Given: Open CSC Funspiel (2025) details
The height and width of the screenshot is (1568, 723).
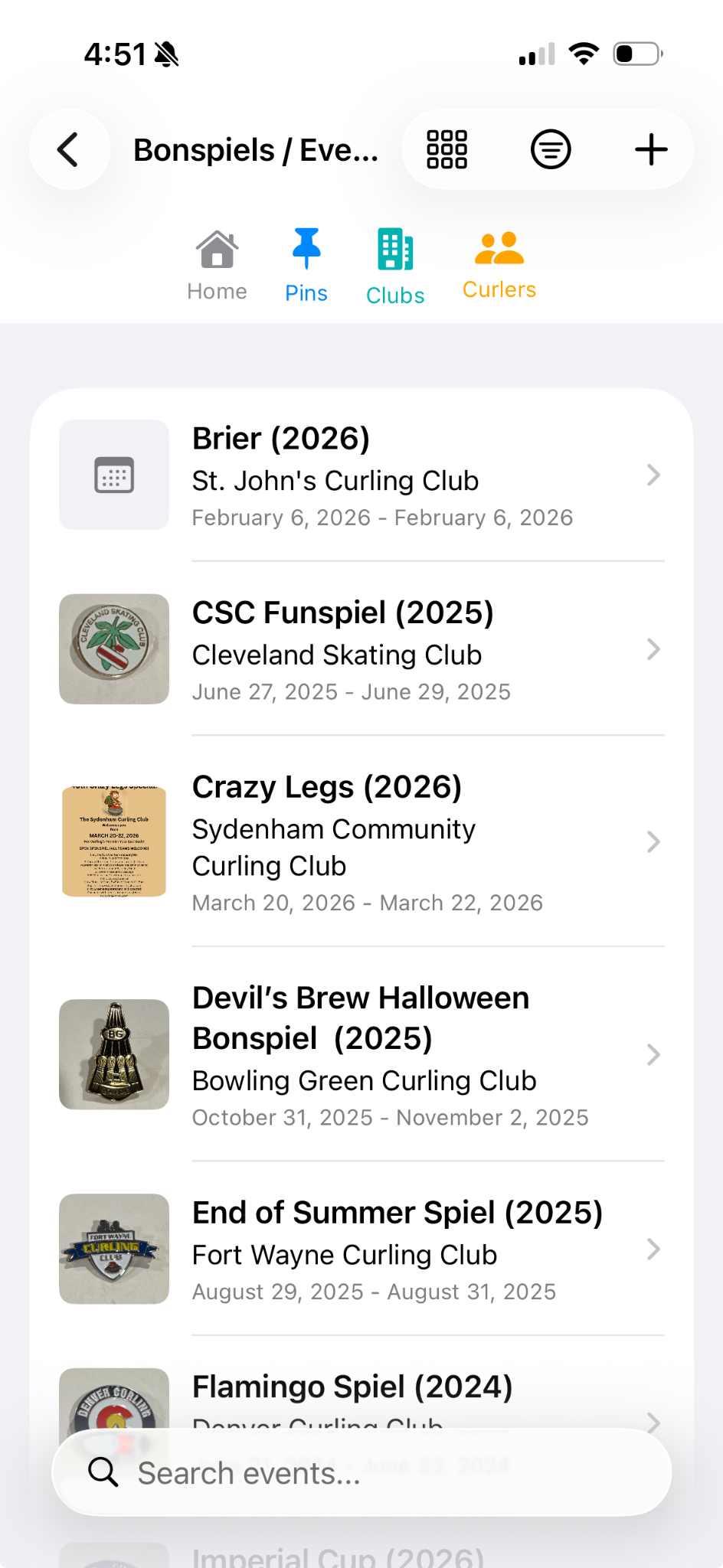Looking at the screenshot, I should coord(361,649).
